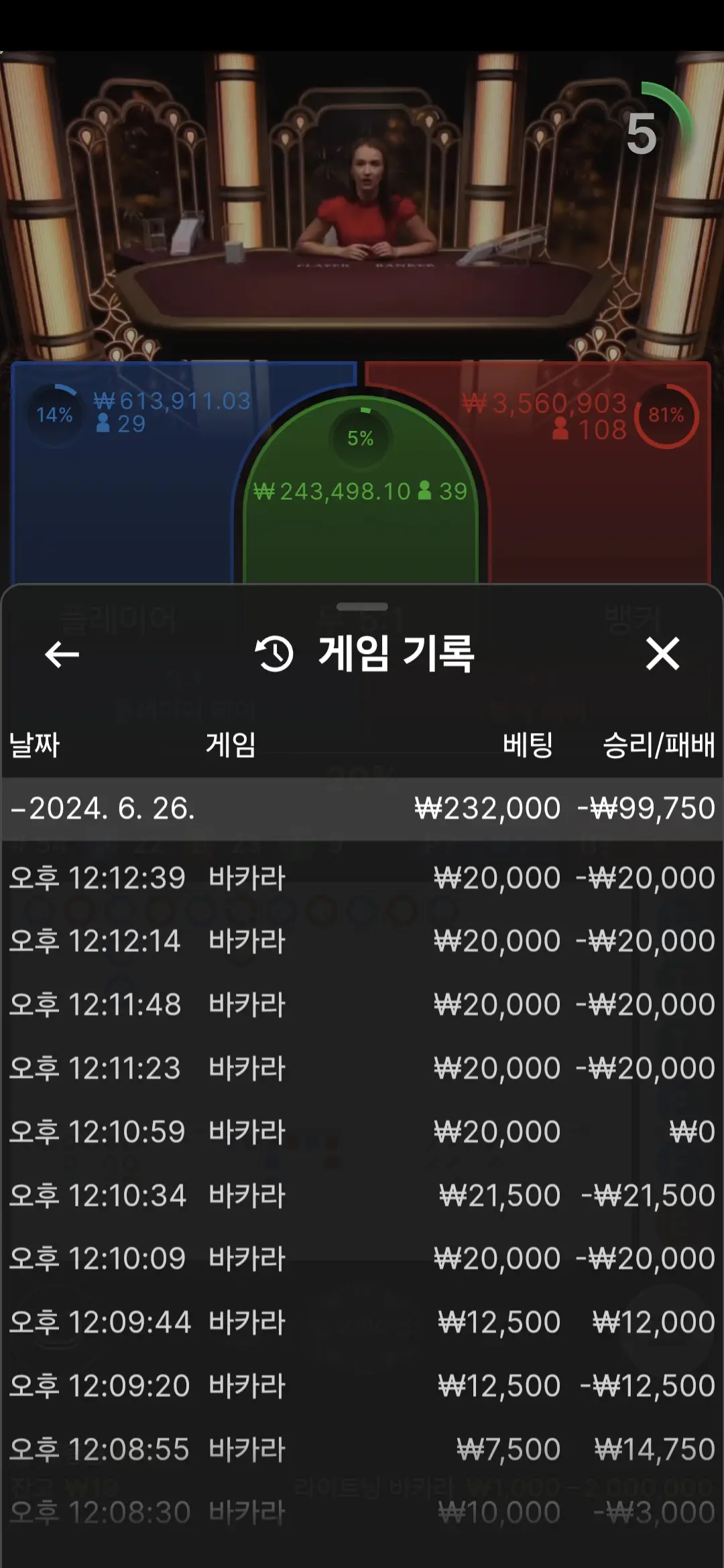Open the 오후 12:11:48 바카라 record
The width and height of the screenshot is (724, 1568).
[x=362, y=1004]
